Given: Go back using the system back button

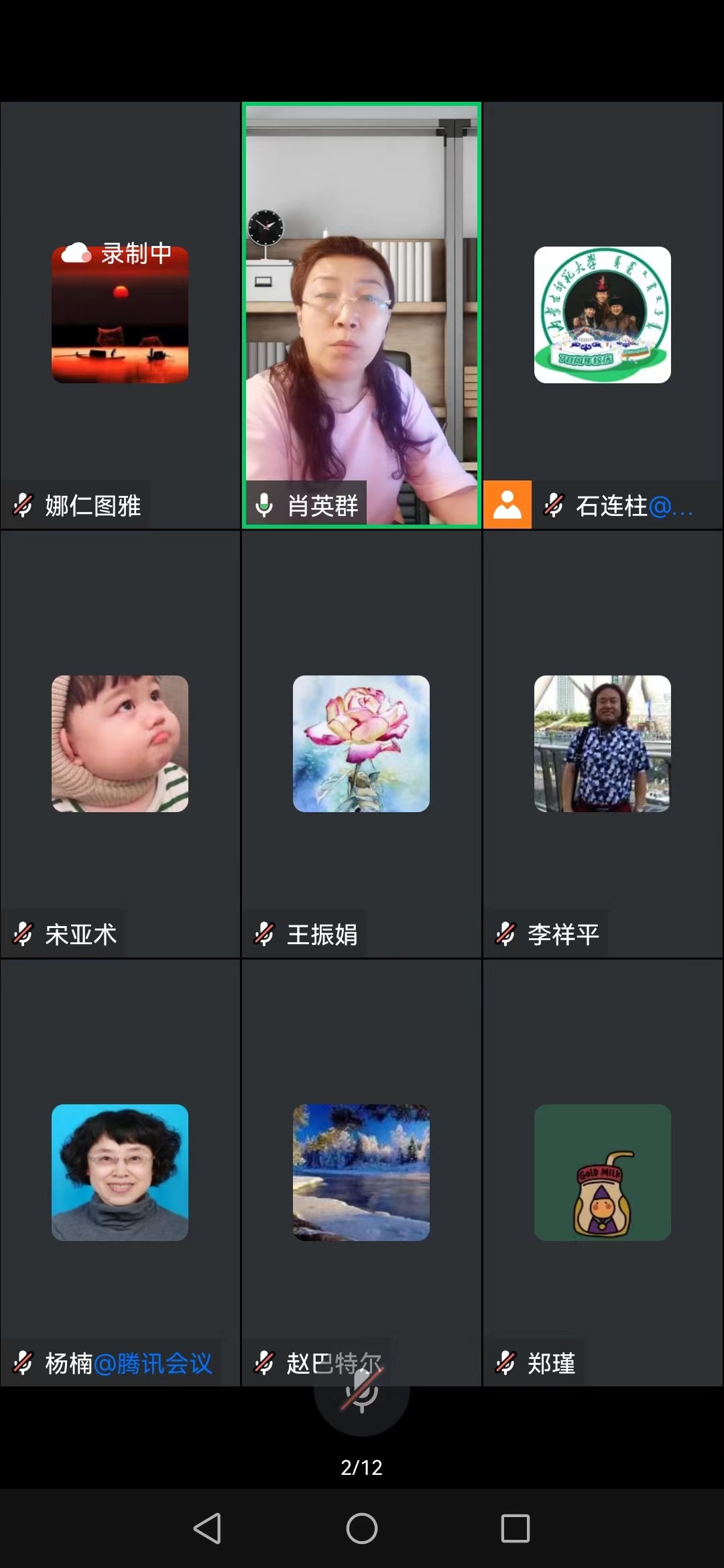Looking at the screenshot, I should coord(207,1528).
